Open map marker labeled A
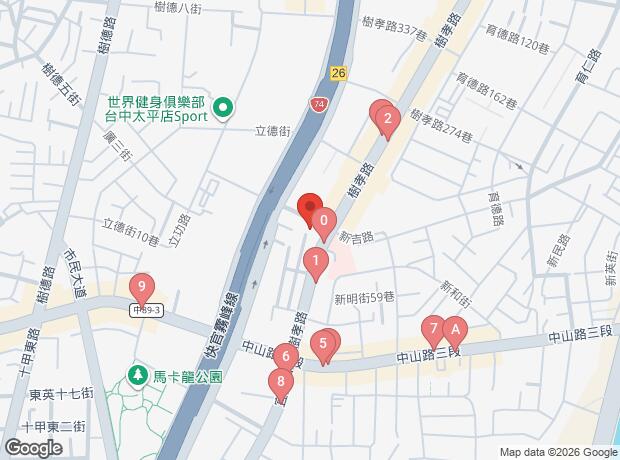This screenshot has height=460, width=620. tap(454, 329)
